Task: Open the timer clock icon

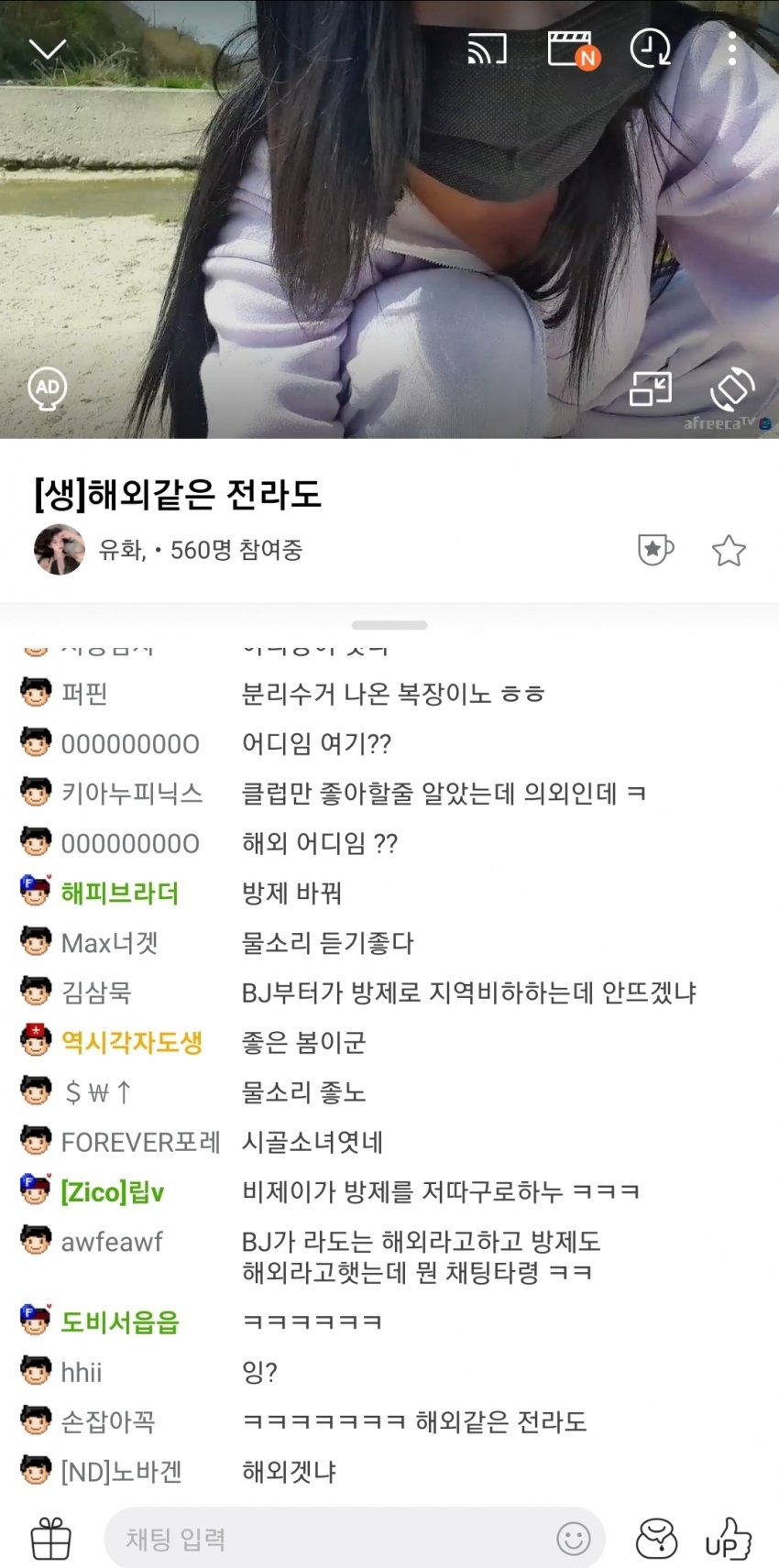Action: coord(650,49)
